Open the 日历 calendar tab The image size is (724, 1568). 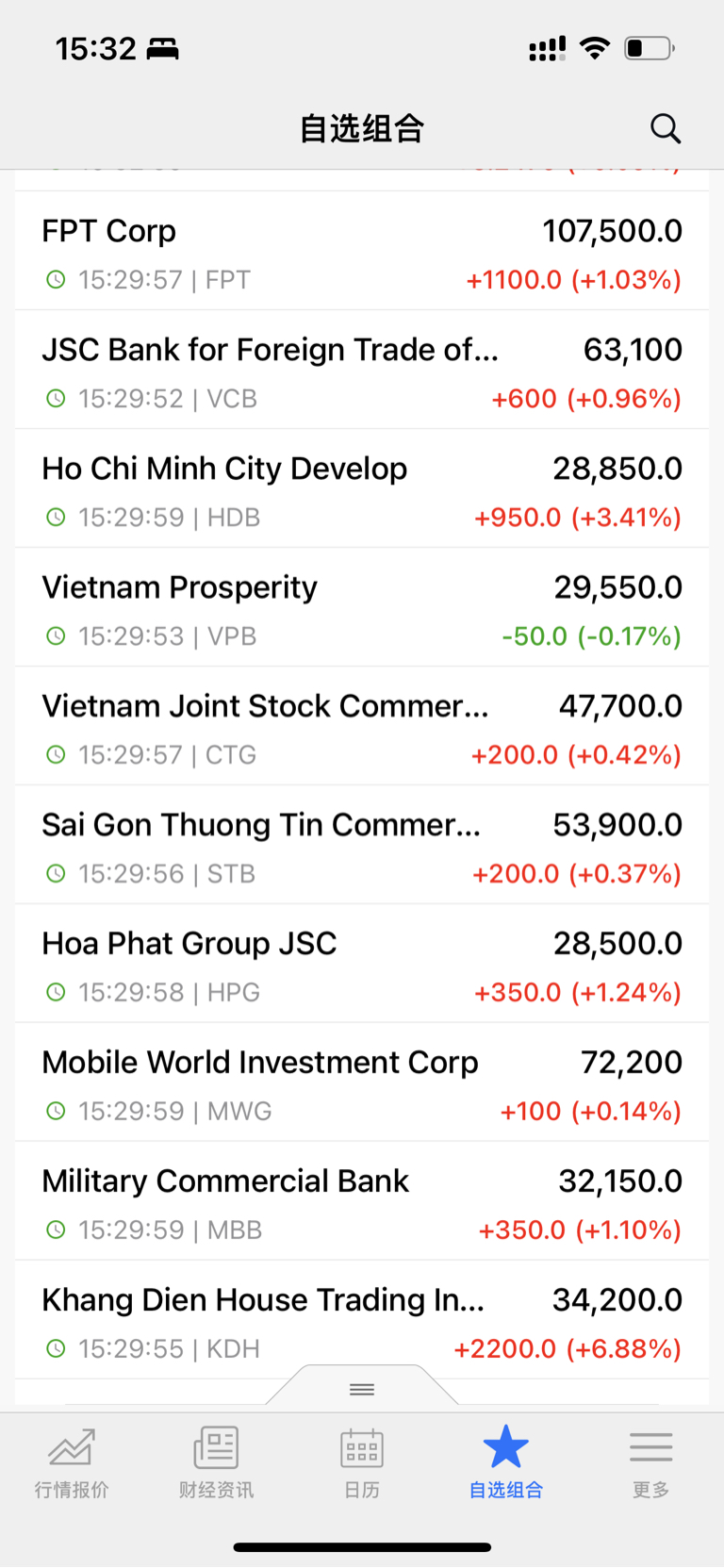tap(362, 1462)
